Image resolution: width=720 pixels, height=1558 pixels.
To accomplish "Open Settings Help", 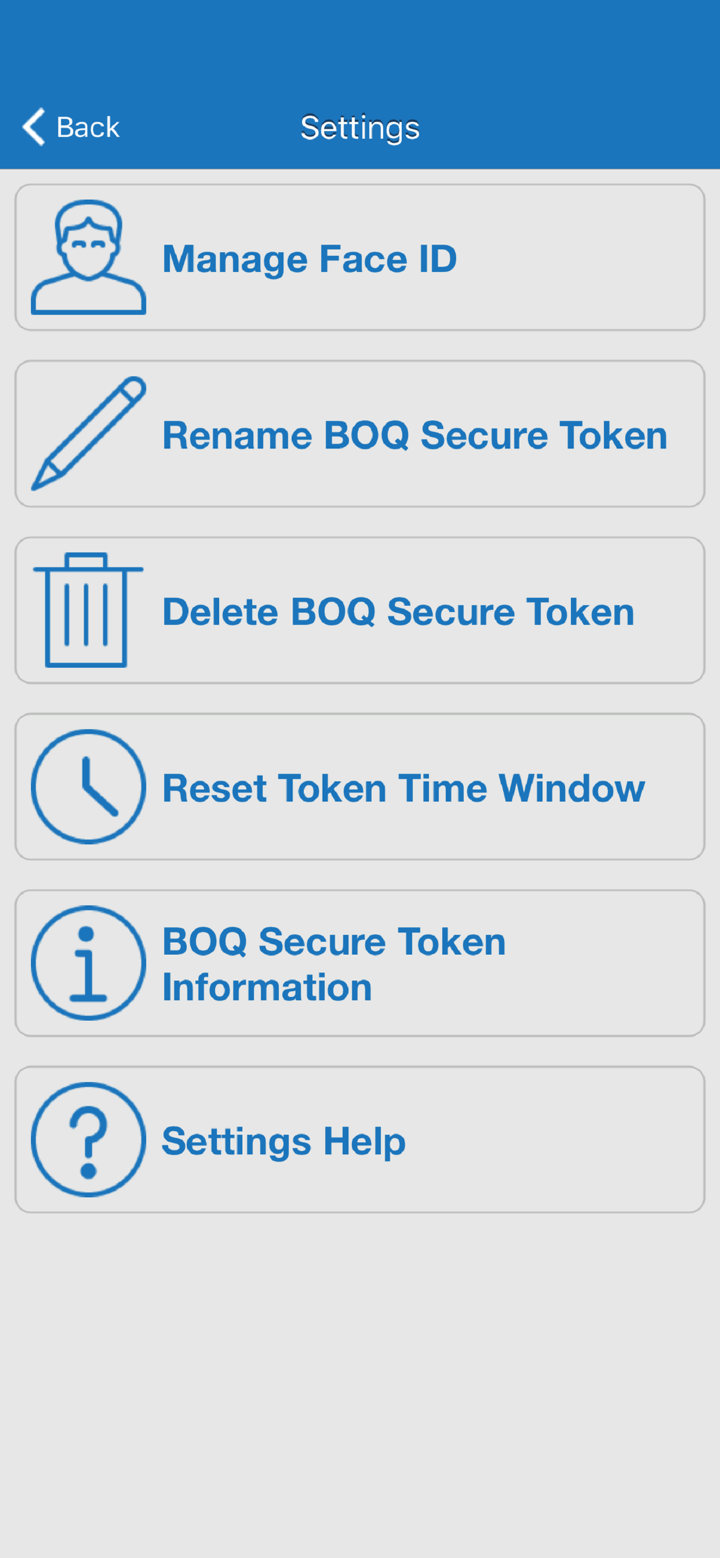I will click(x=360, y=1140).
